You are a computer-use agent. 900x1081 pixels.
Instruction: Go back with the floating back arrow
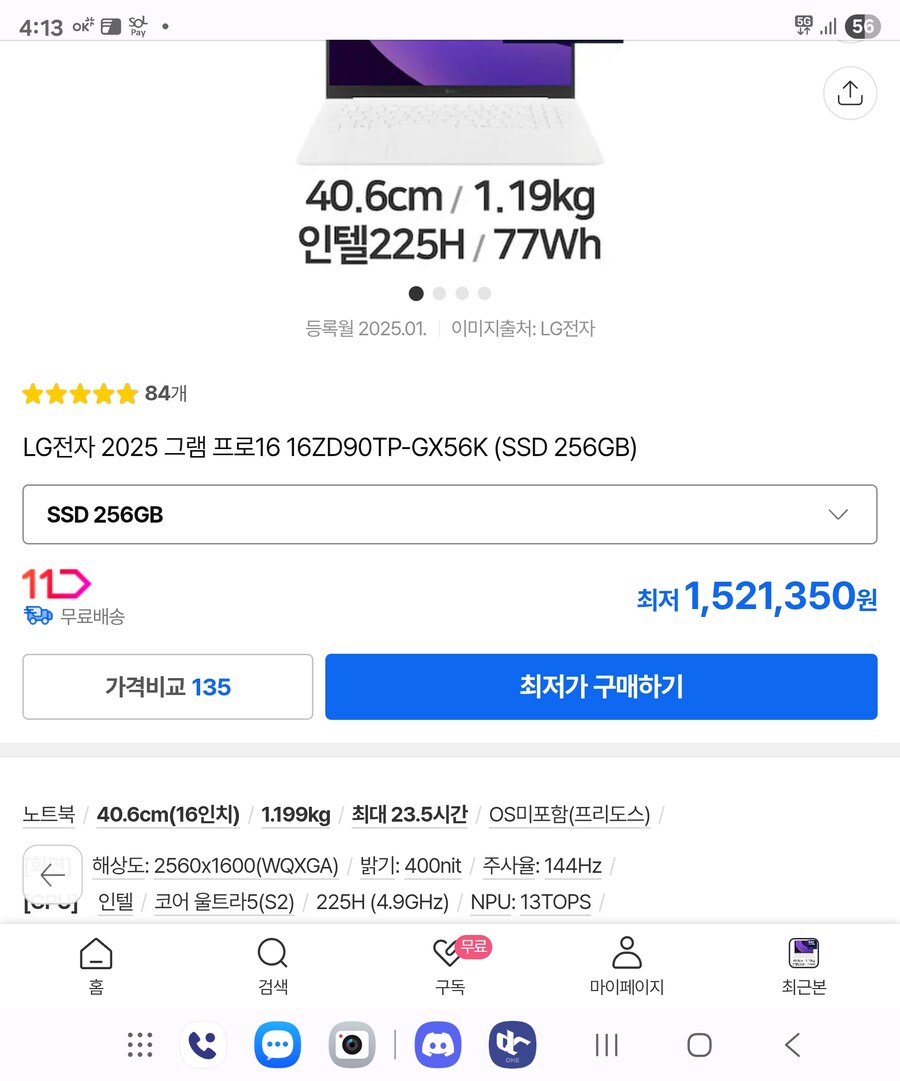[x=52, y=875]
